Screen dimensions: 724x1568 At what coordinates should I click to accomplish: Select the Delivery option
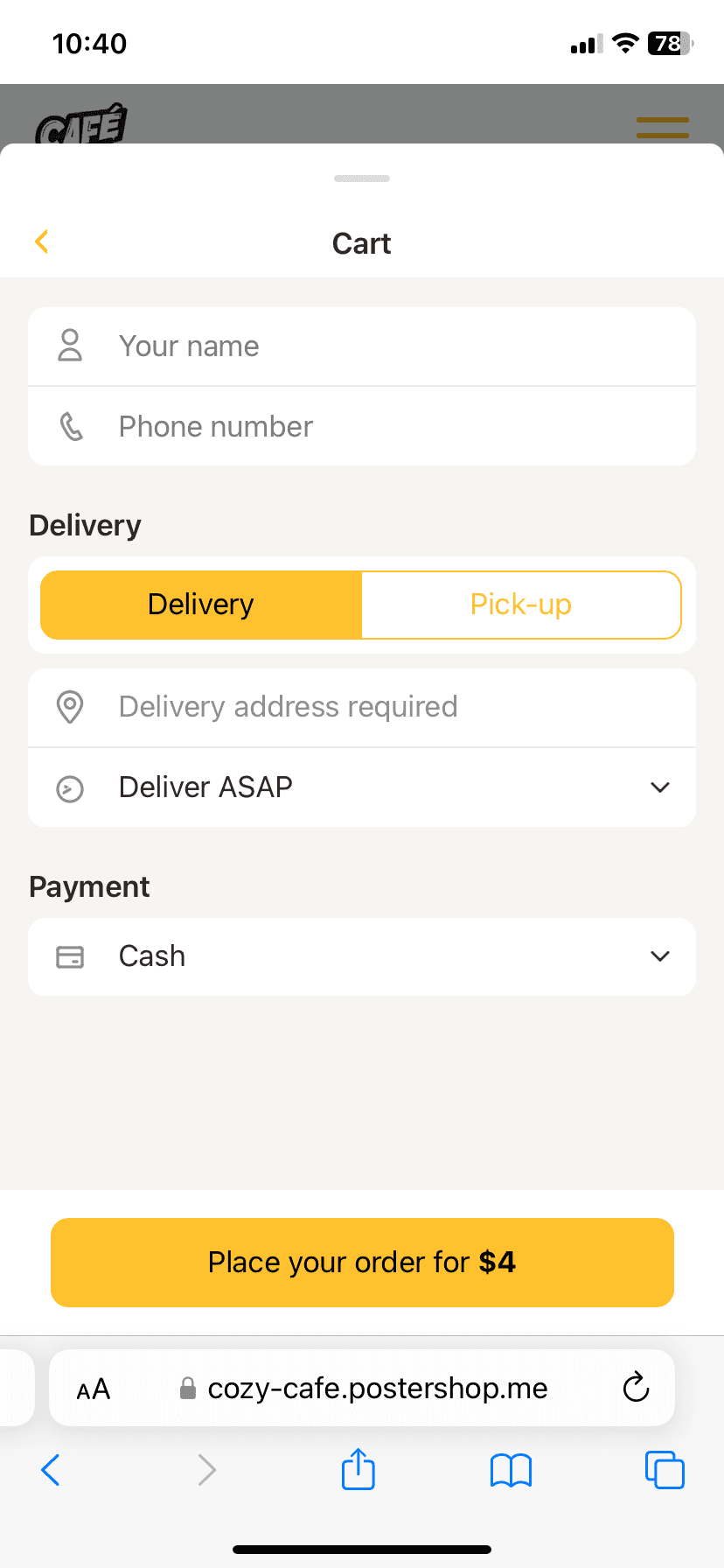pyautogui.click(x=201, y=605)
